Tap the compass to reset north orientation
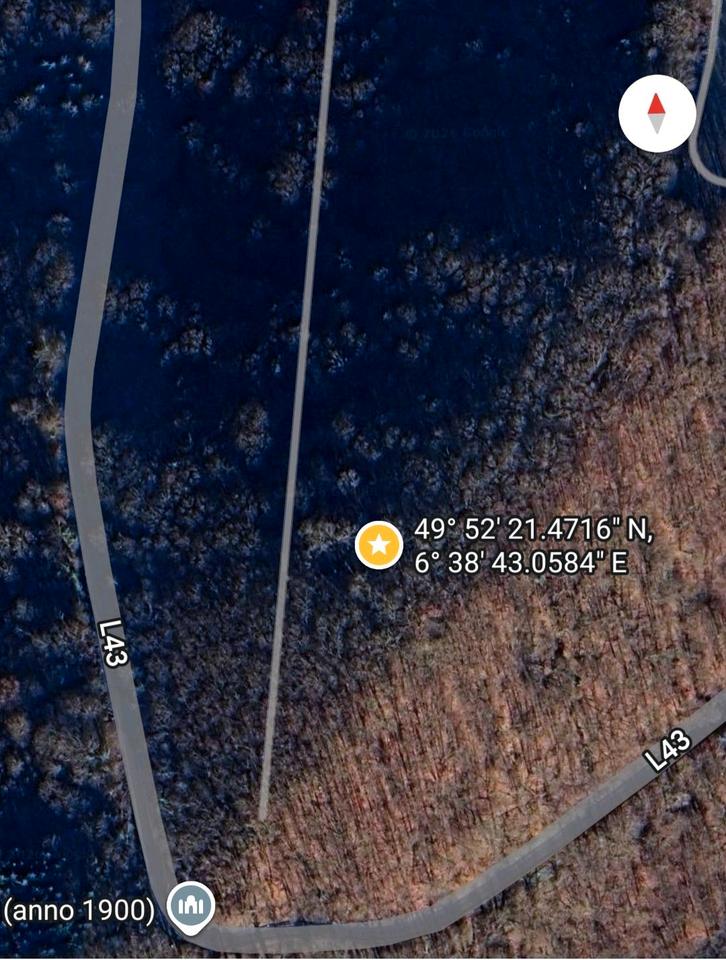726x960 pixels. pyautogui.click(x=656, y=115)
